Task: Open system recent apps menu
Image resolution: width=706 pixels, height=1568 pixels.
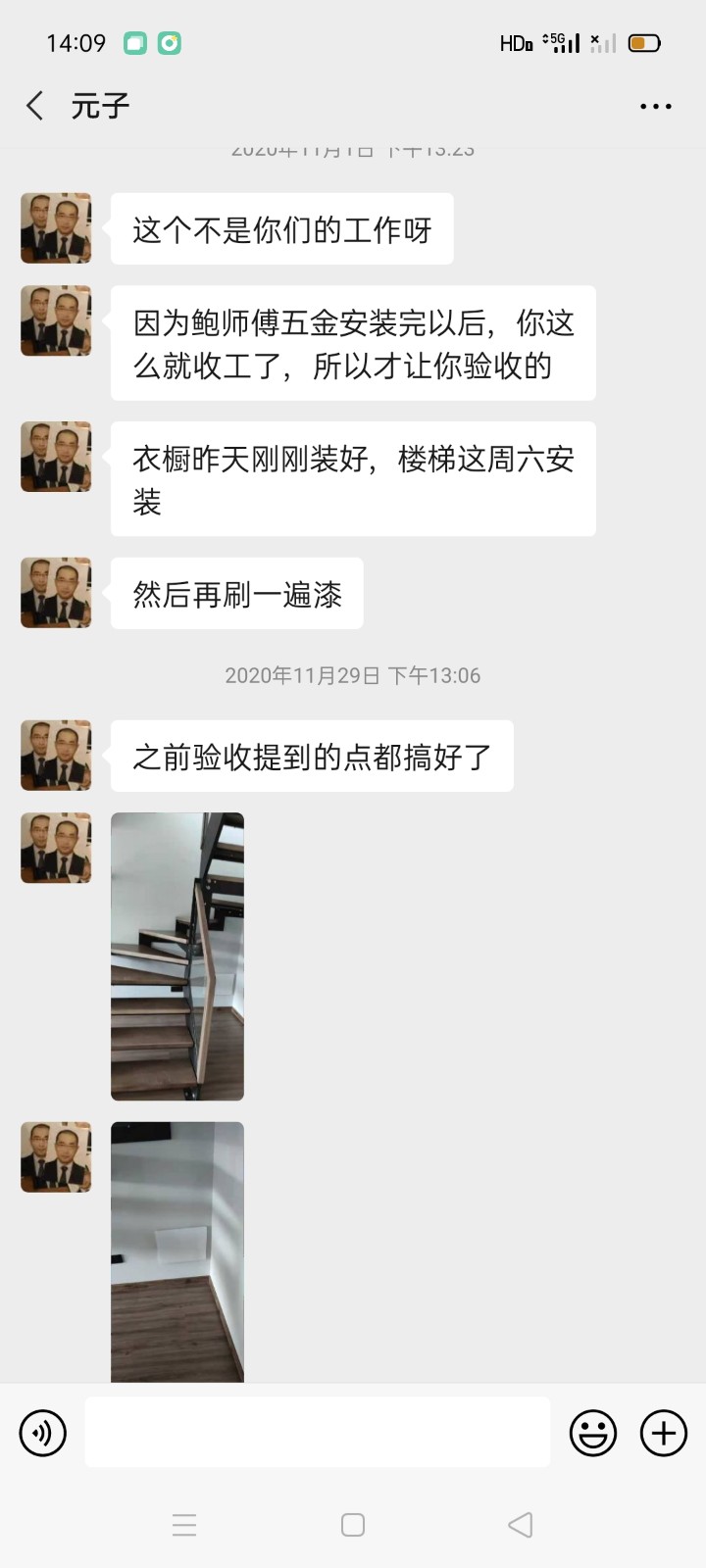Action: [184, 1525]
